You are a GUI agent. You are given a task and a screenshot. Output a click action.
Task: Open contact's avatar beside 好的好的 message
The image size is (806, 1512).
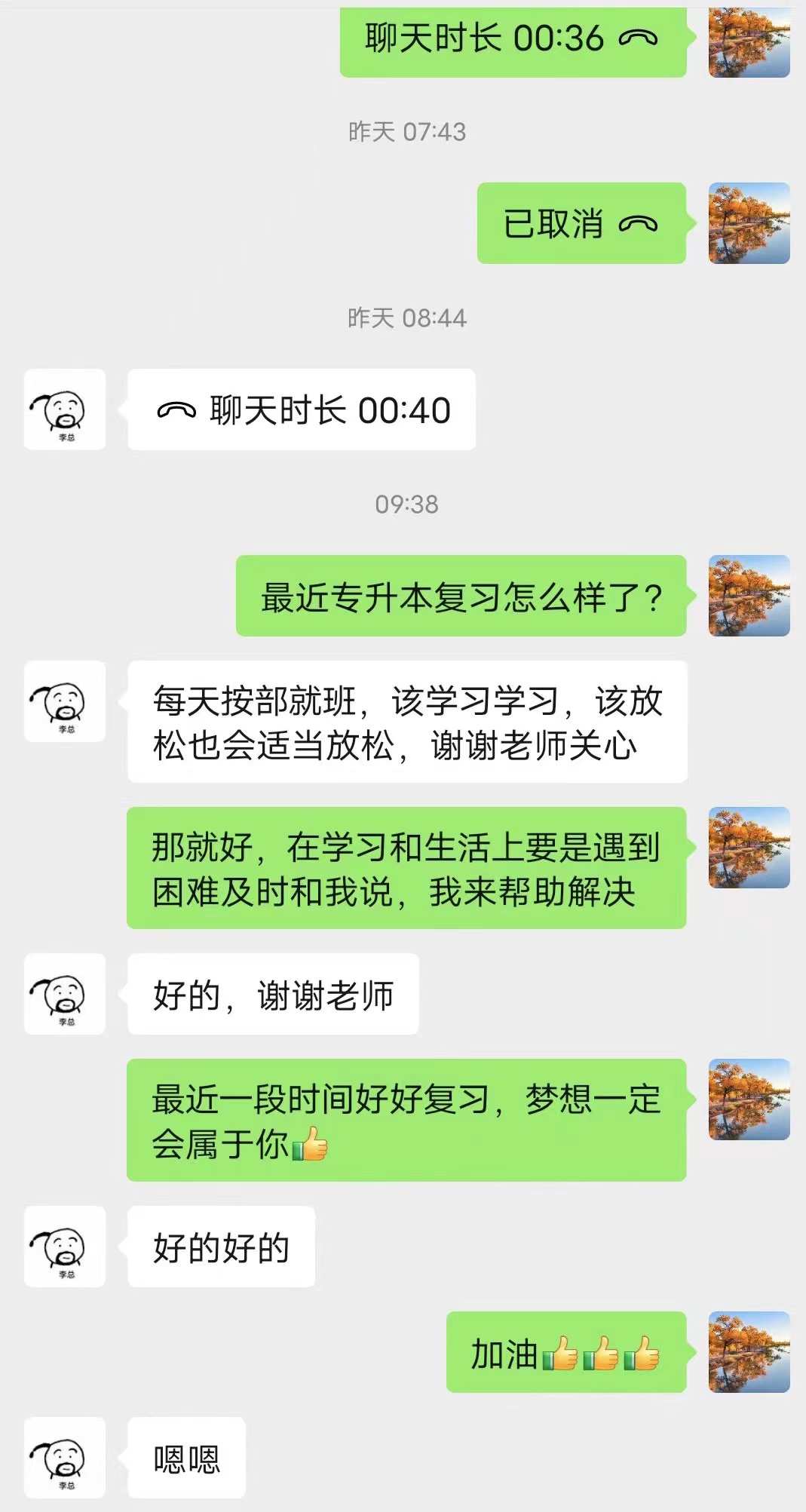(65, 1246)
